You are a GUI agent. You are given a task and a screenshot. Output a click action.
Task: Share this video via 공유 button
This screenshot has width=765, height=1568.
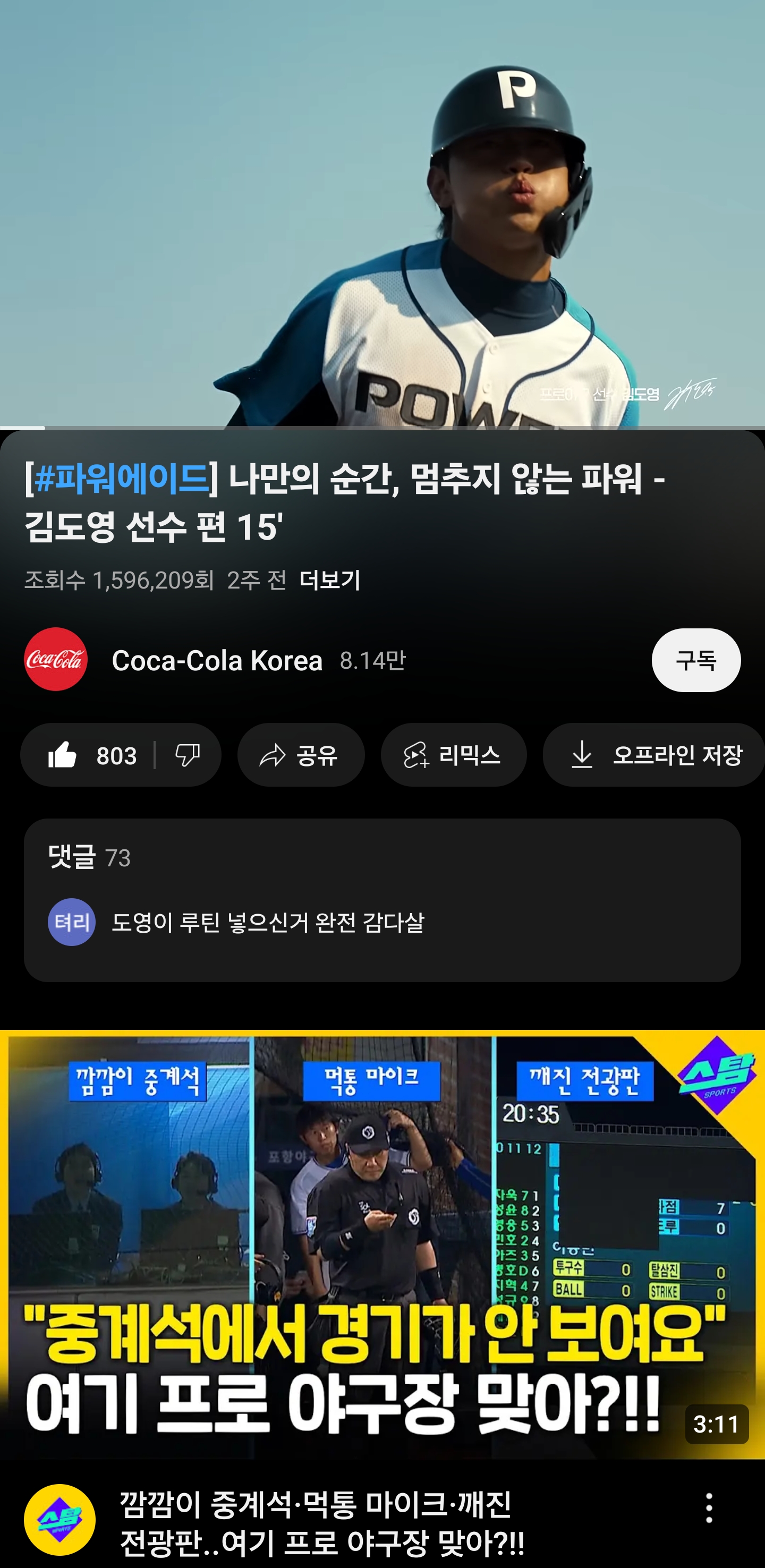[x=301, y=755]
